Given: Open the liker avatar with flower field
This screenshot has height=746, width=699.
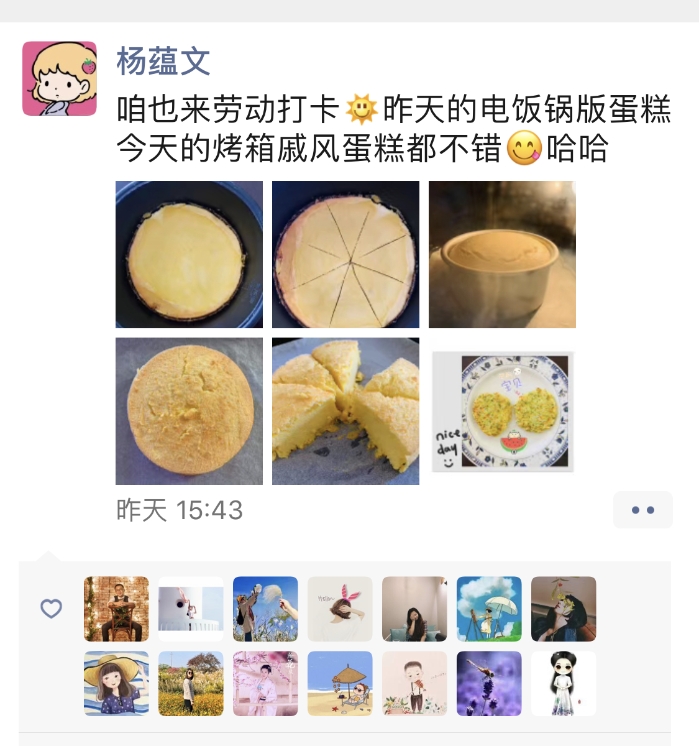Looking at the screenshot, I should [x=191, y=683].
